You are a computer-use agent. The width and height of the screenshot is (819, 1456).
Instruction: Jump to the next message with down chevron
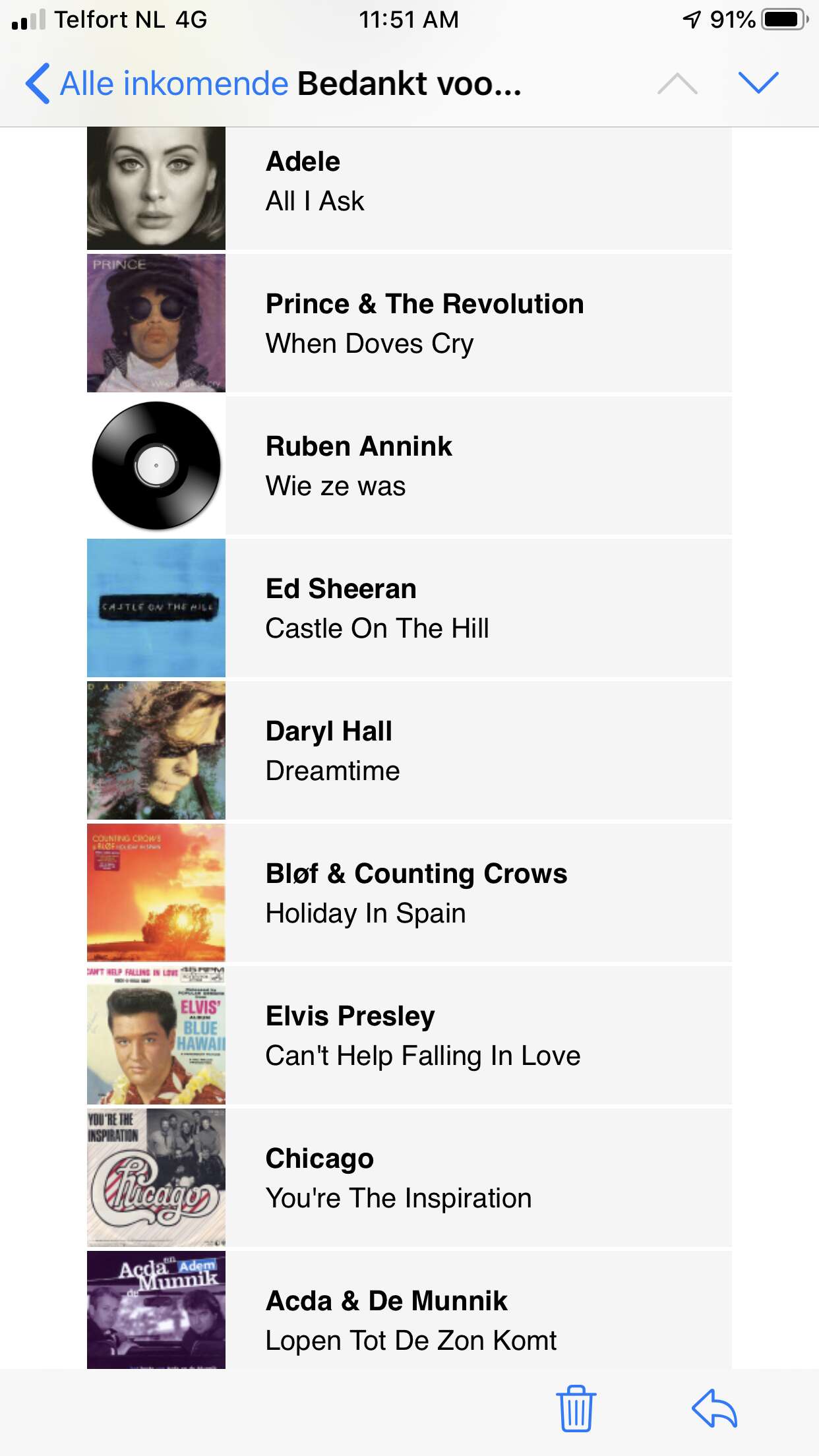coord(758,83)
